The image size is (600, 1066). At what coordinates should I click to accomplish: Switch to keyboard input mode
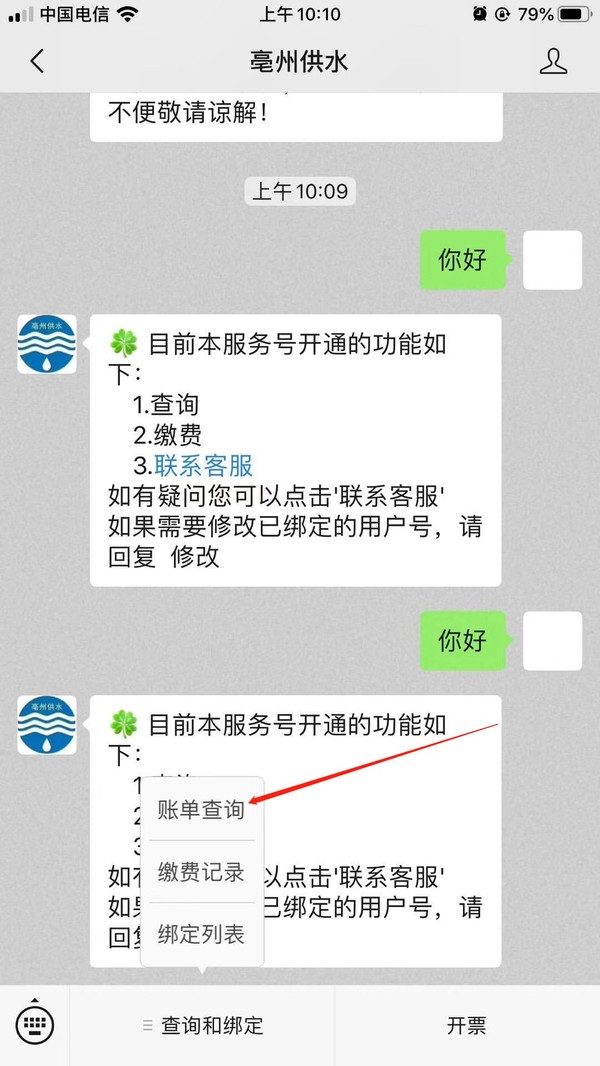click(x=34, y=1023)
